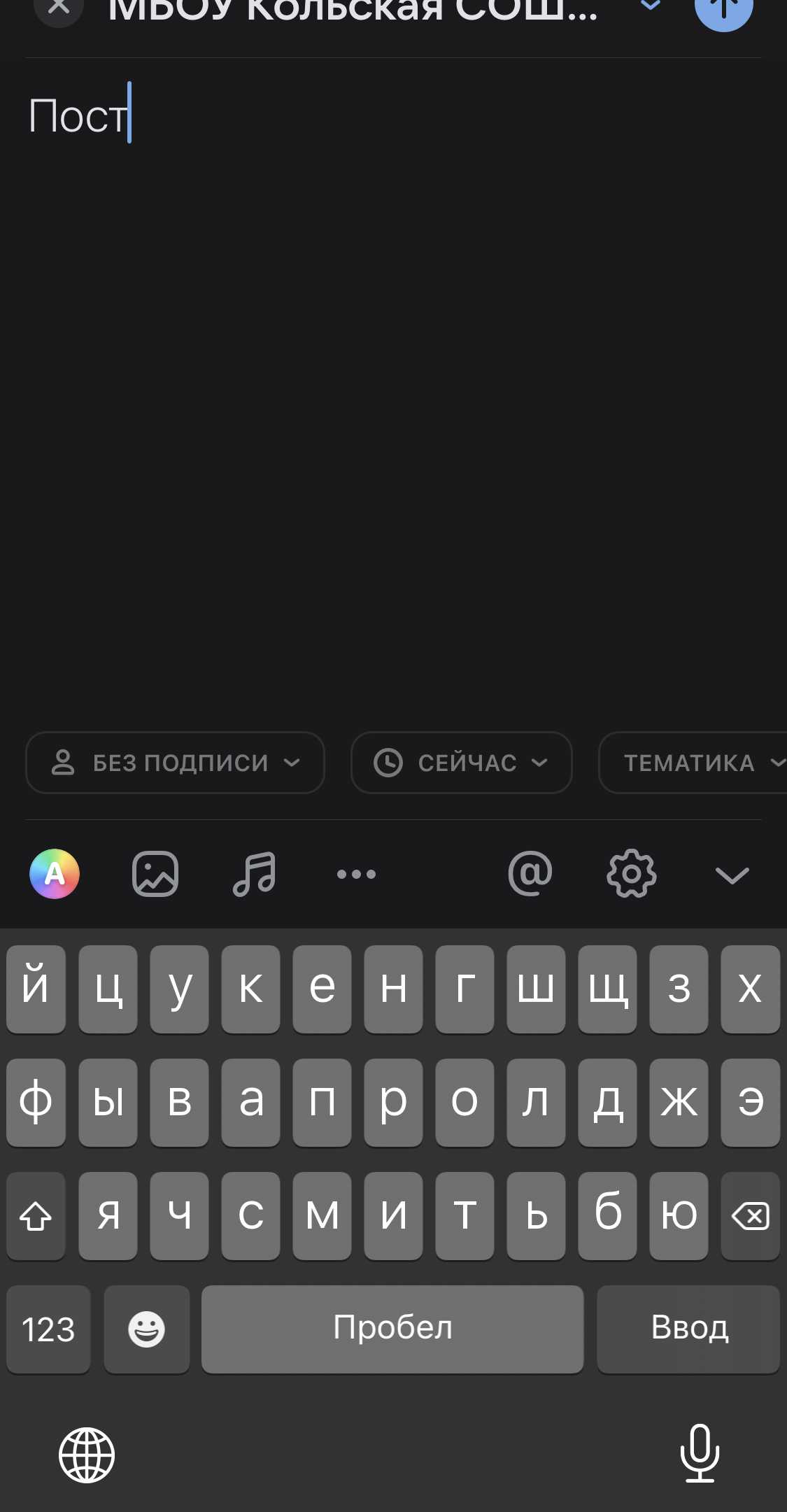The image size is (787, 1512).
Task: Hide the keyboard with the chevron
Action: pos(732,875)
